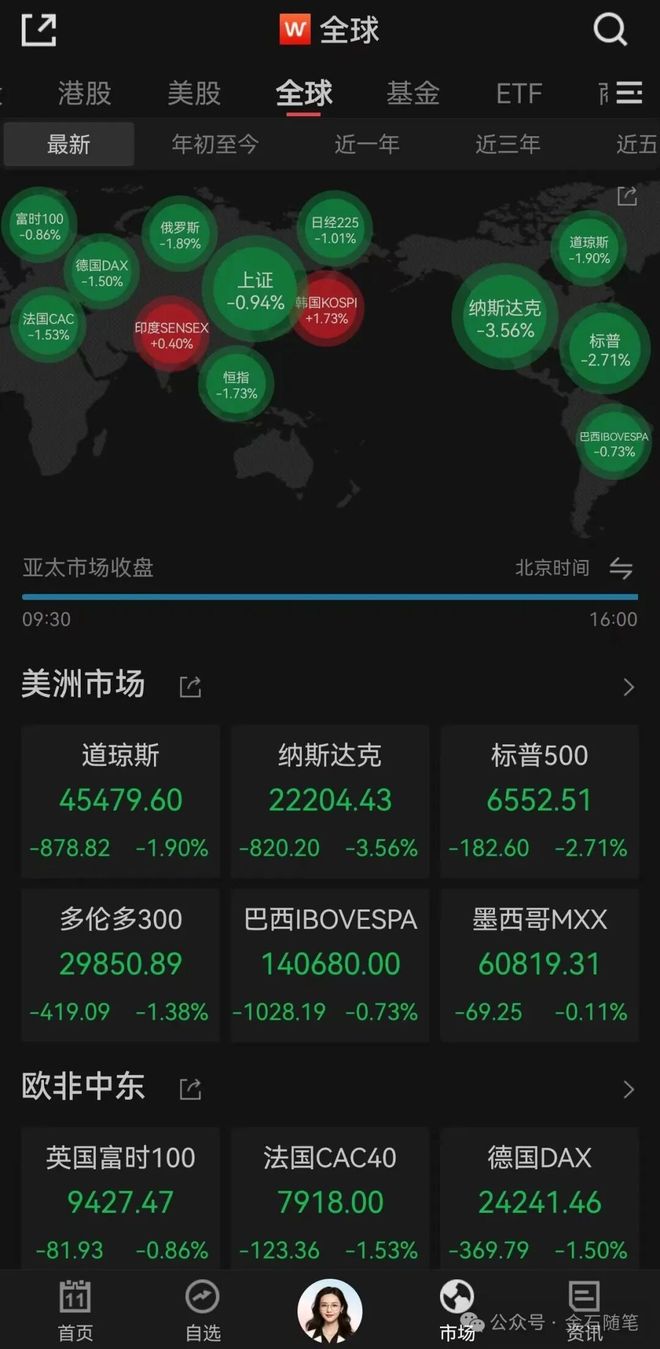Open the 多伦多300 index card
660x1349 pixels.
[120, 965]
